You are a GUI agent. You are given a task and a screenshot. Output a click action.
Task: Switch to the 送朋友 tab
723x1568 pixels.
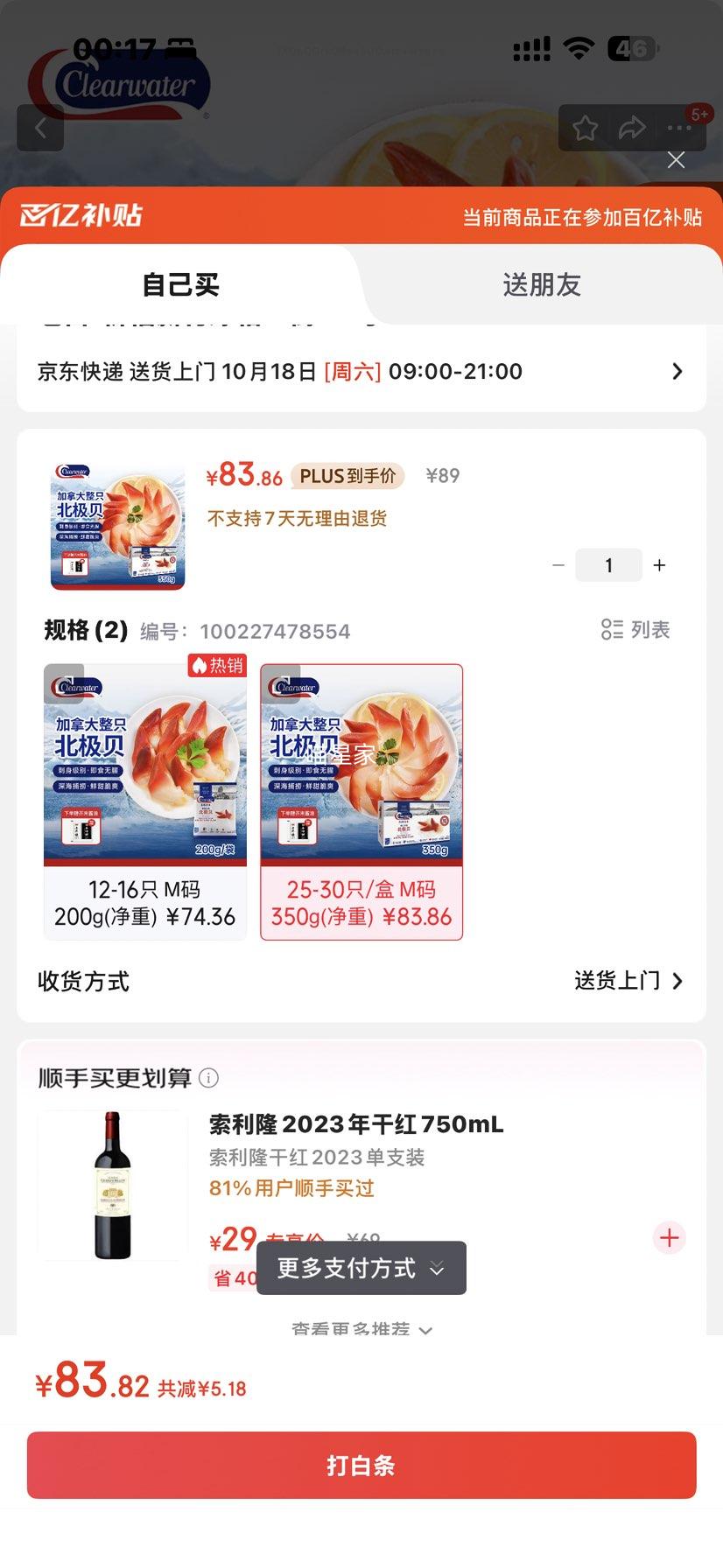pyautogui.click(x=541, y=284)
